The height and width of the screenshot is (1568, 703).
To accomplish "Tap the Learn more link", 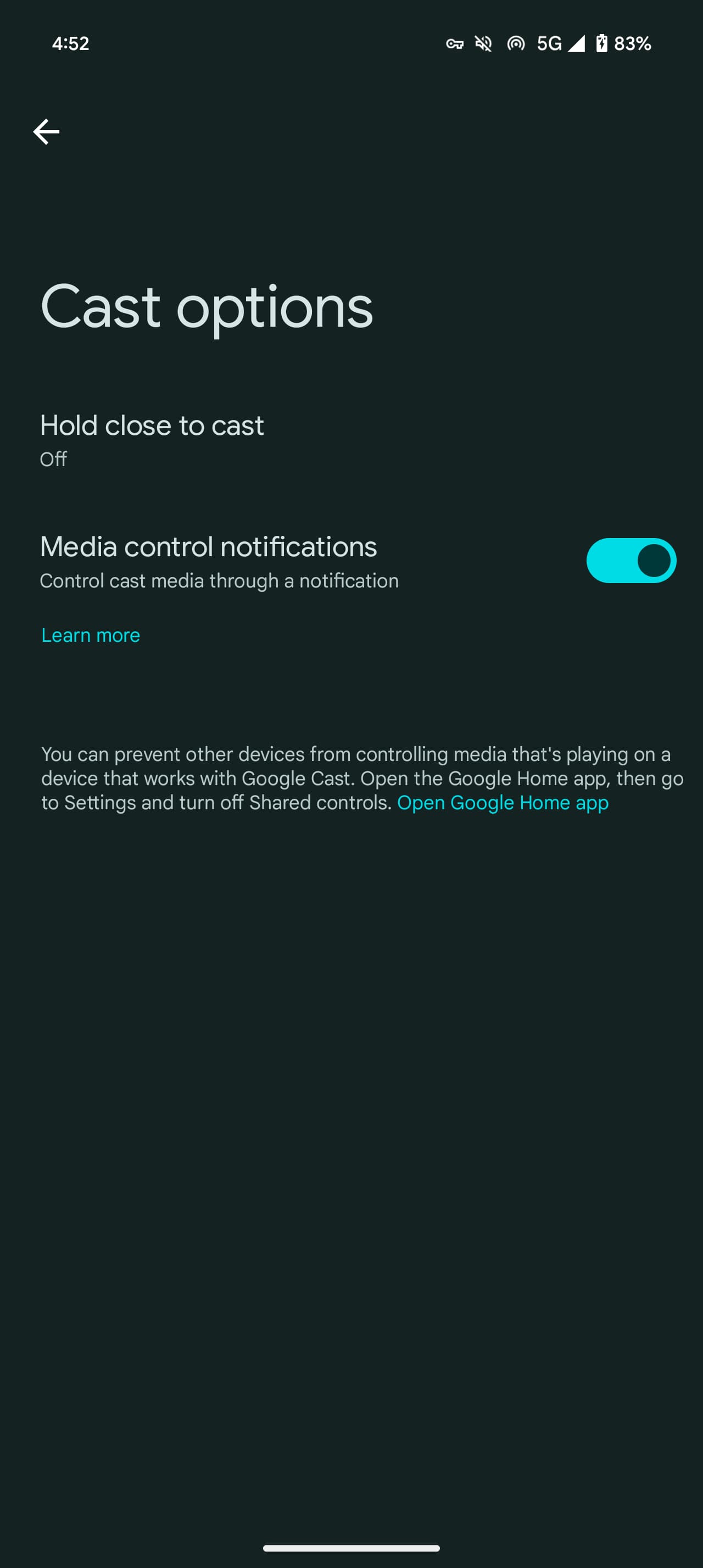I will (x=91, y=635).
